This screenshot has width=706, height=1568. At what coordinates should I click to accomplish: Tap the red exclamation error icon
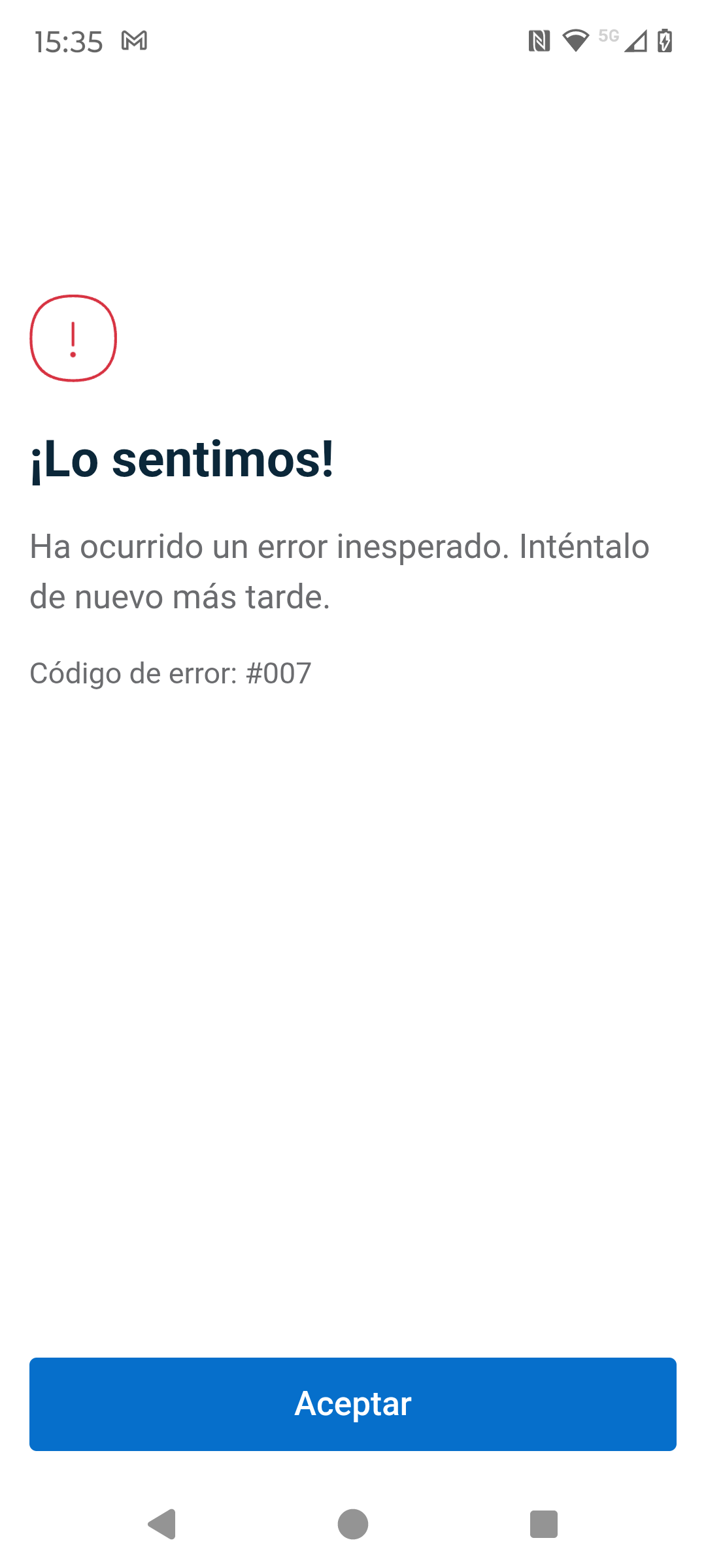[x=73, y=338]
